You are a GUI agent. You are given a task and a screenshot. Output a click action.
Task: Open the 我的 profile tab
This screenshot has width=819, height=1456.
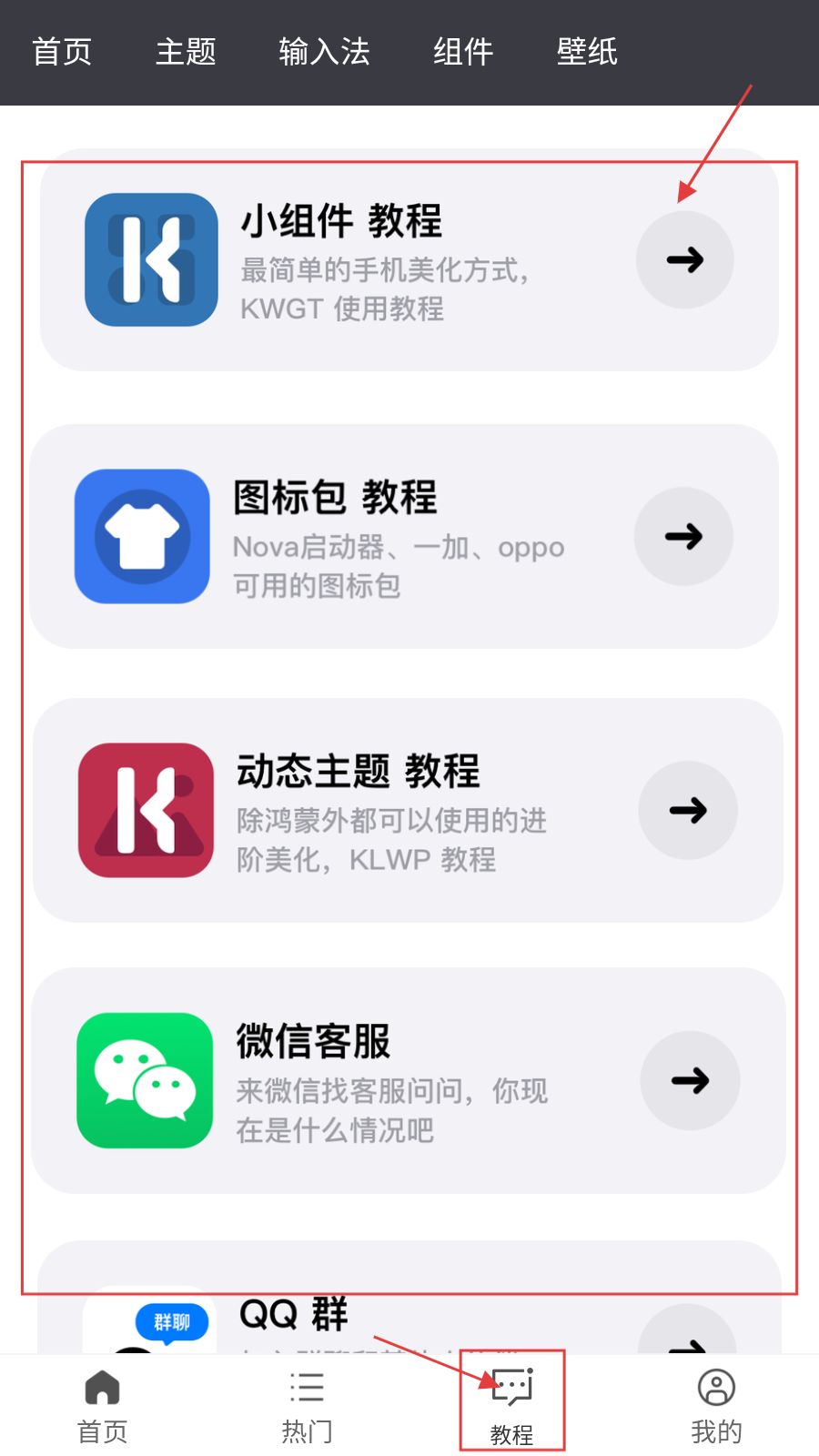pyautogui.click(x=716, y=1404)
